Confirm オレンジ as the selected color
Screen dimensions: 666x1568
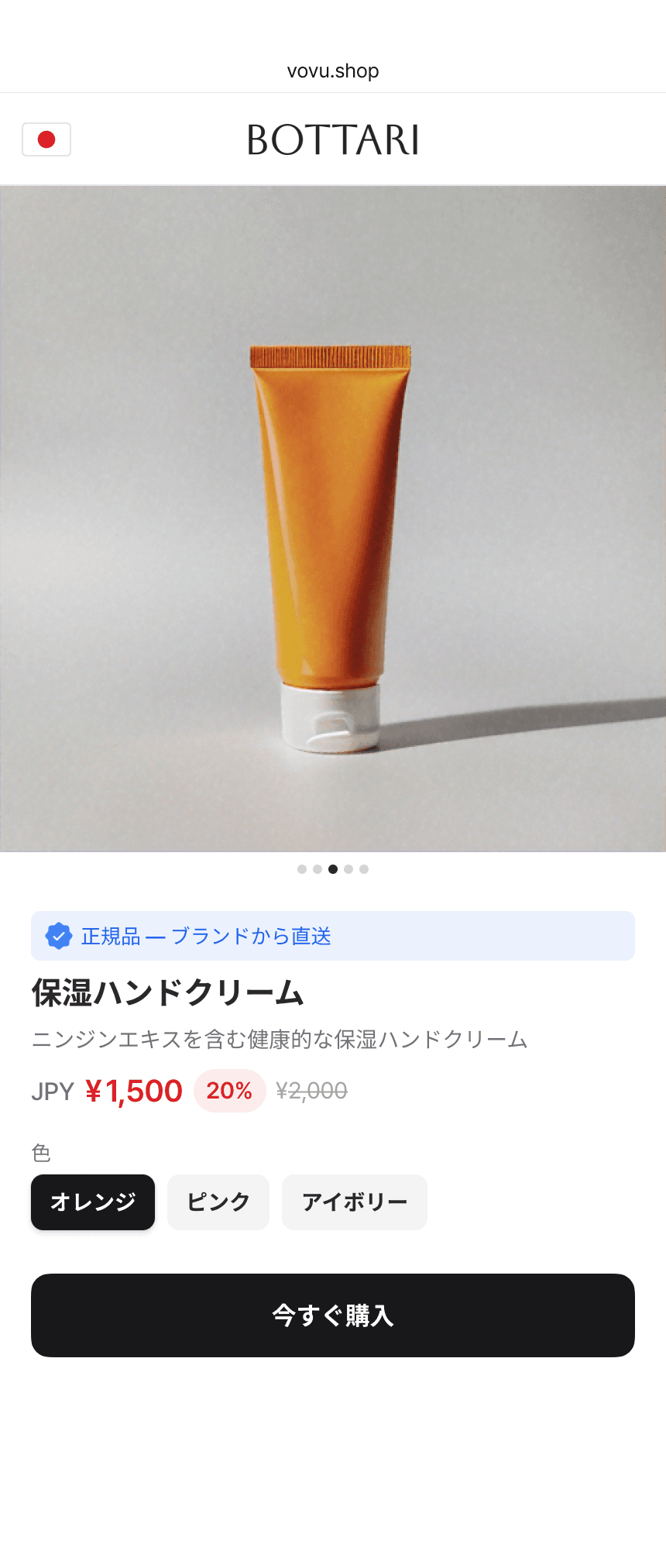click(92, 1202)
